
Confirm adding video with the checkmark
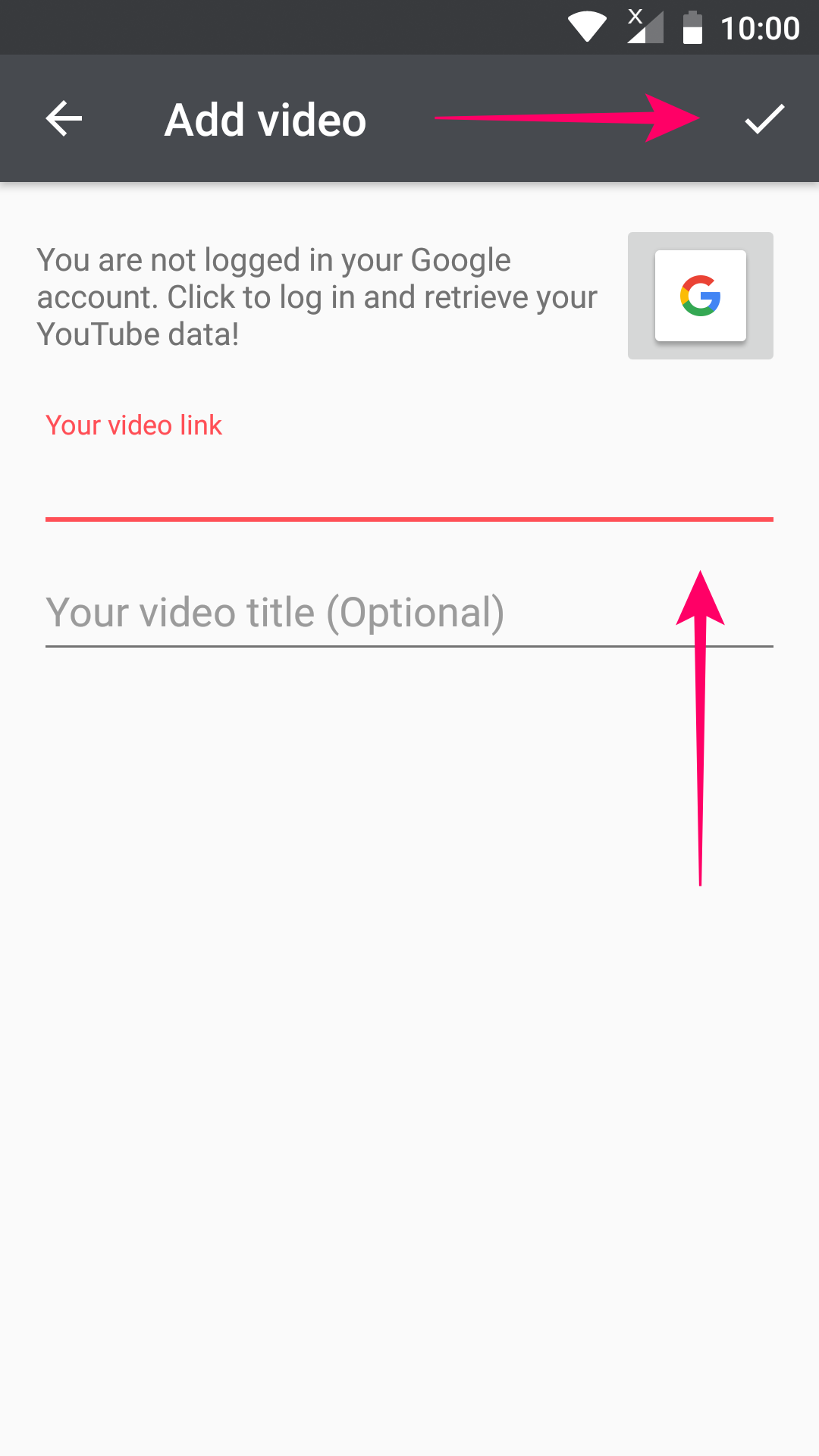(764, 119)
